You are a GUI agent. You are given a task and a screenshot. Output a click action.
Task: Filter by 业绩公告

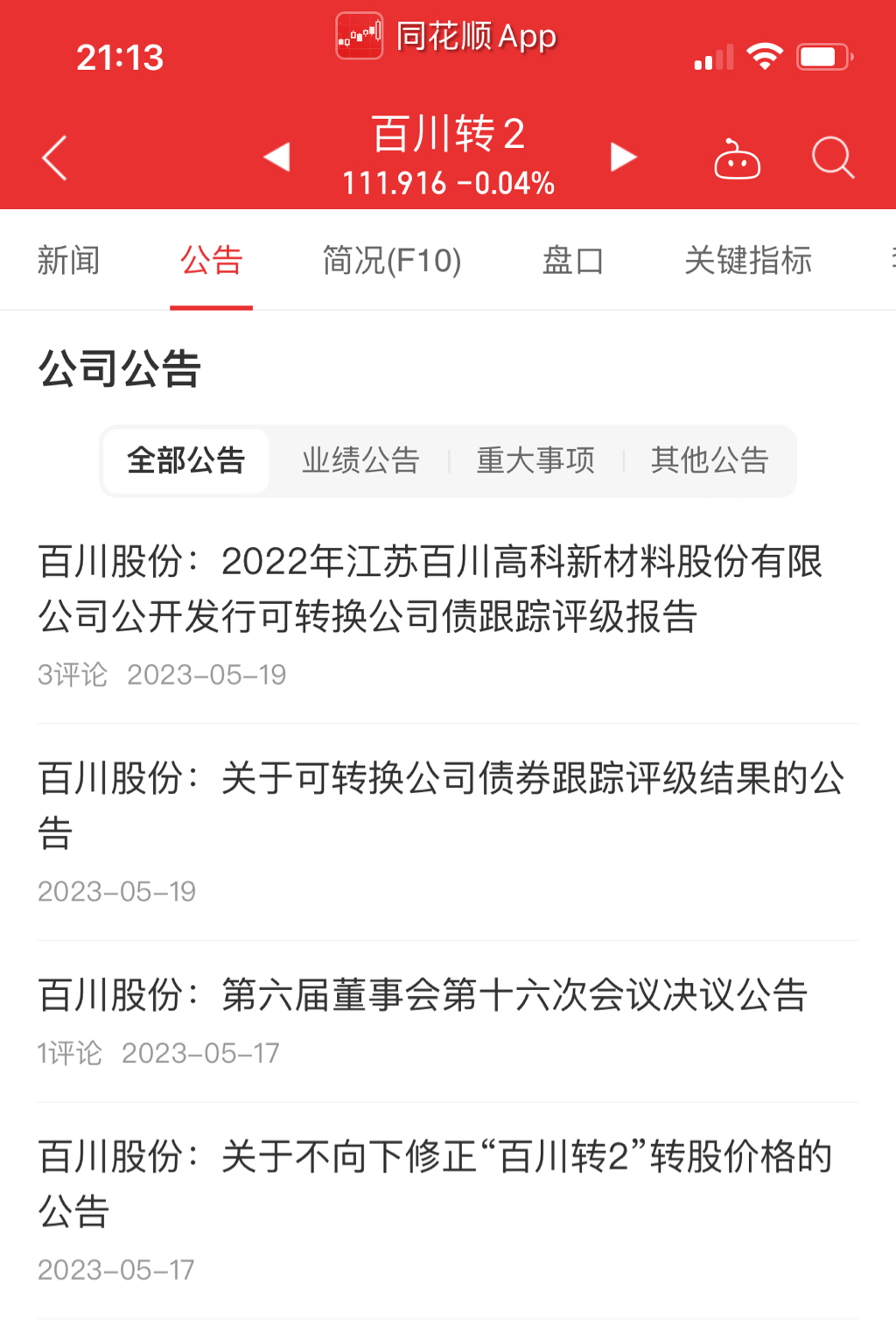[x=360, y=460]
